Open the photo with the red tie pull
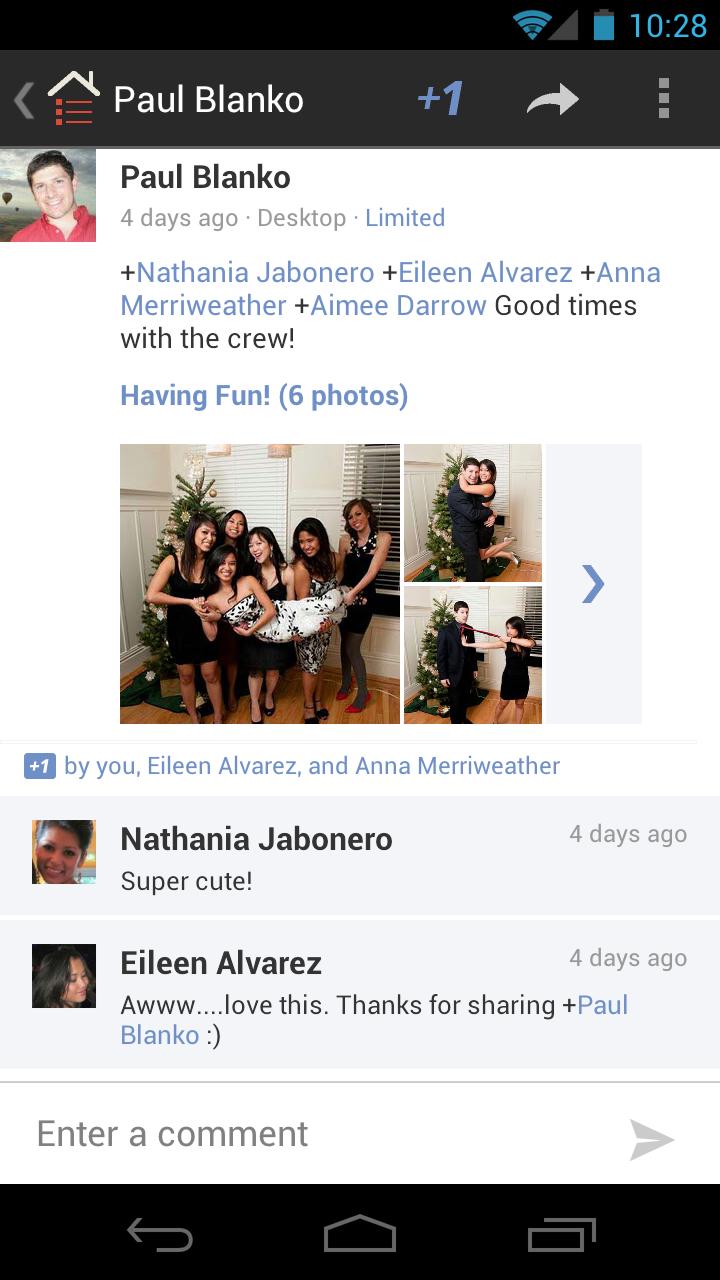Viewport: 720px width, 1280px height. coord(473,655)
